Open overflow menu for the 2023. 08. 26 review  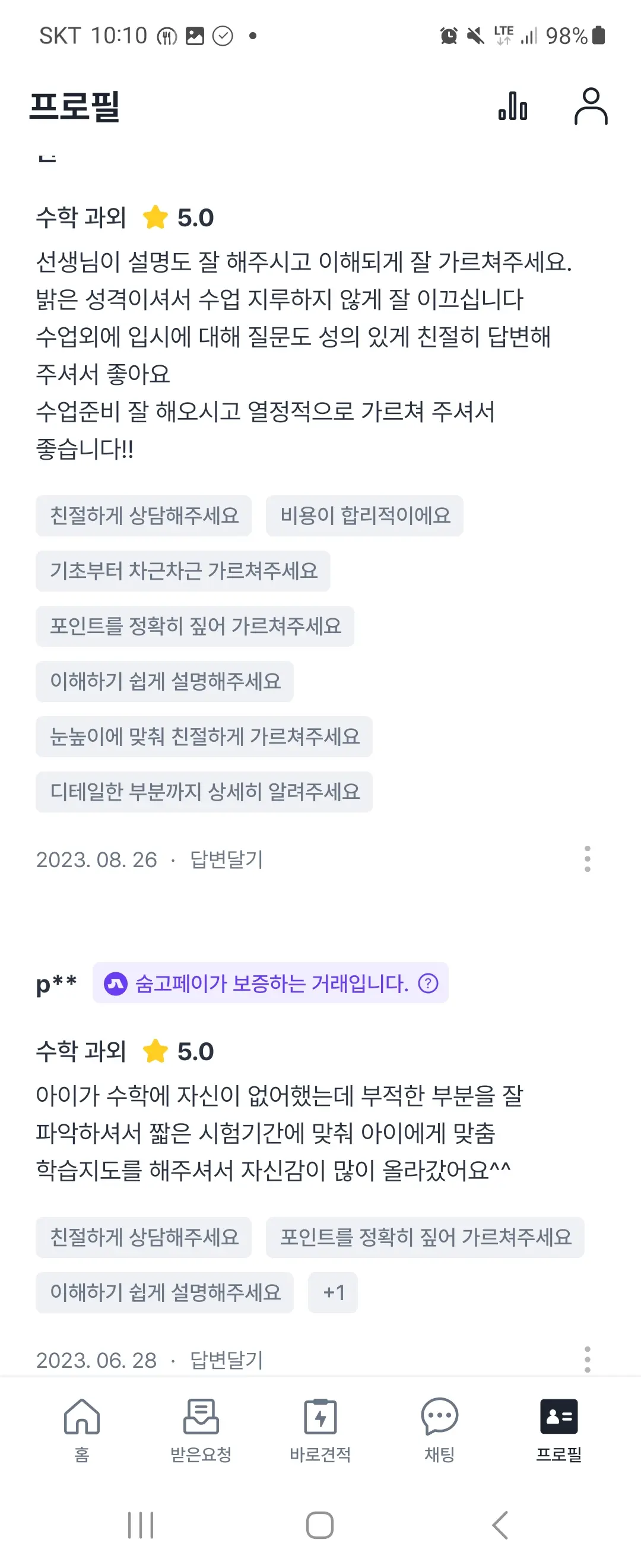[x=587, y=859]
